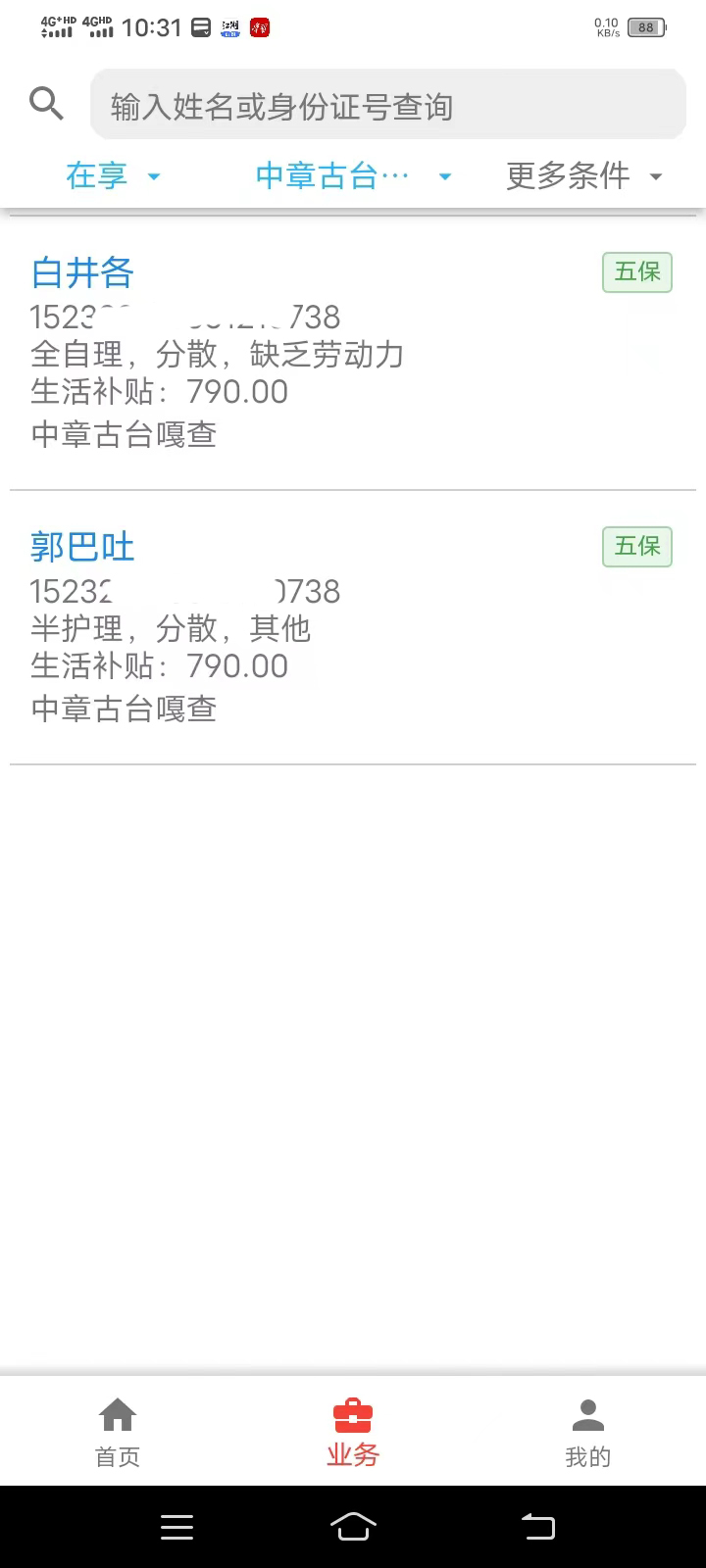The image size is (706, 1568).
Task: Expand the 在享 status dropdown
Action: [113, 176]
